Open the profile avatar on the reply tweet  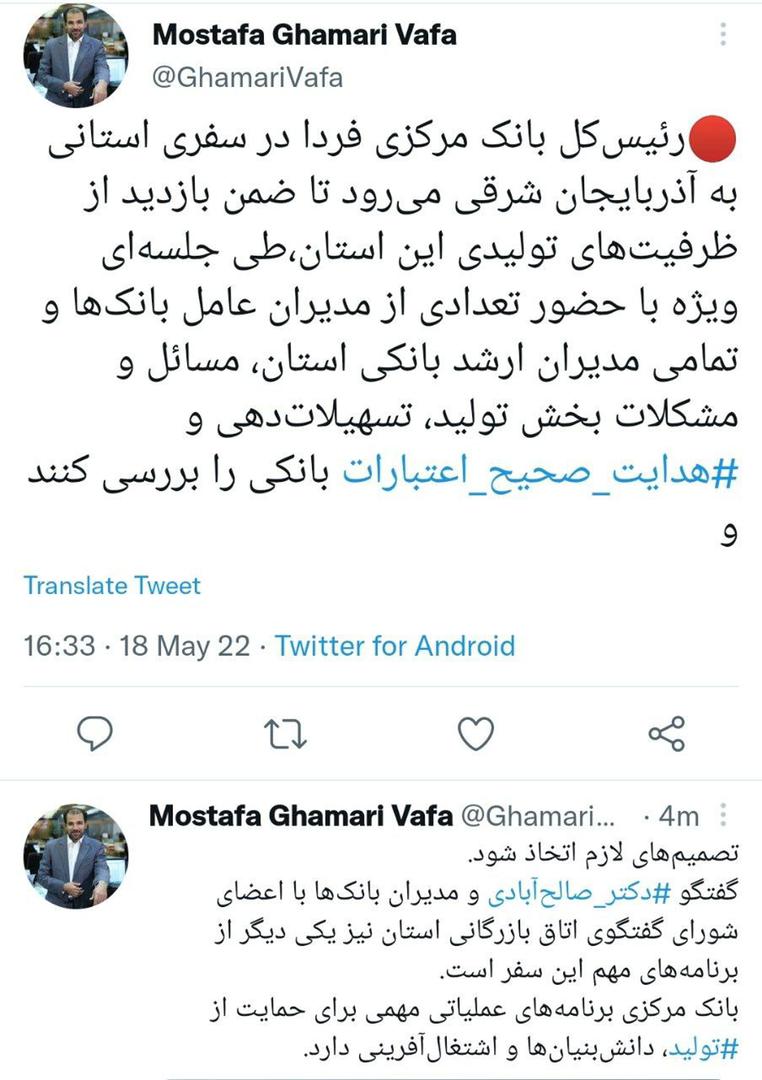point(74,856)
